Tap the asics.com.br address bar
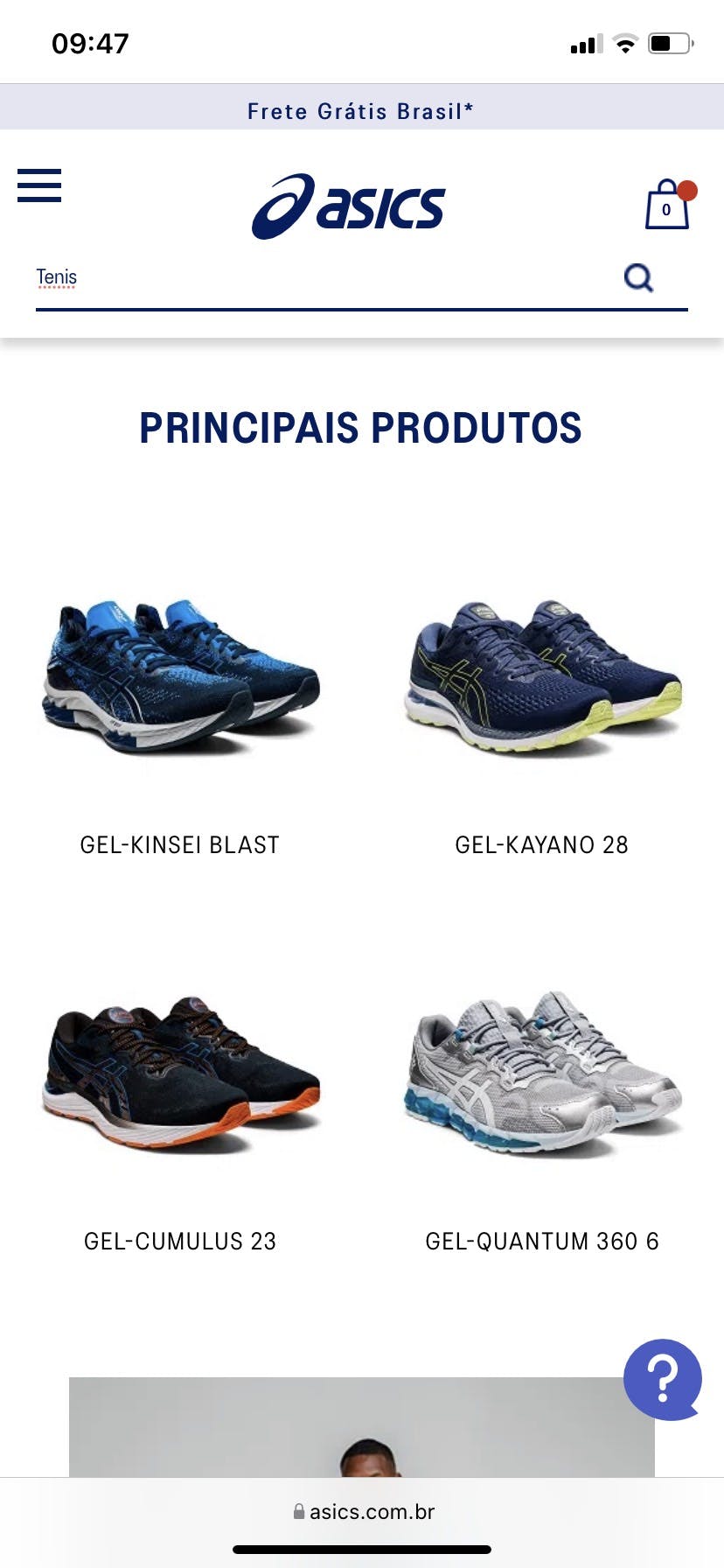Viewport: 724px width, 1568px height. tap(363, 1511)
